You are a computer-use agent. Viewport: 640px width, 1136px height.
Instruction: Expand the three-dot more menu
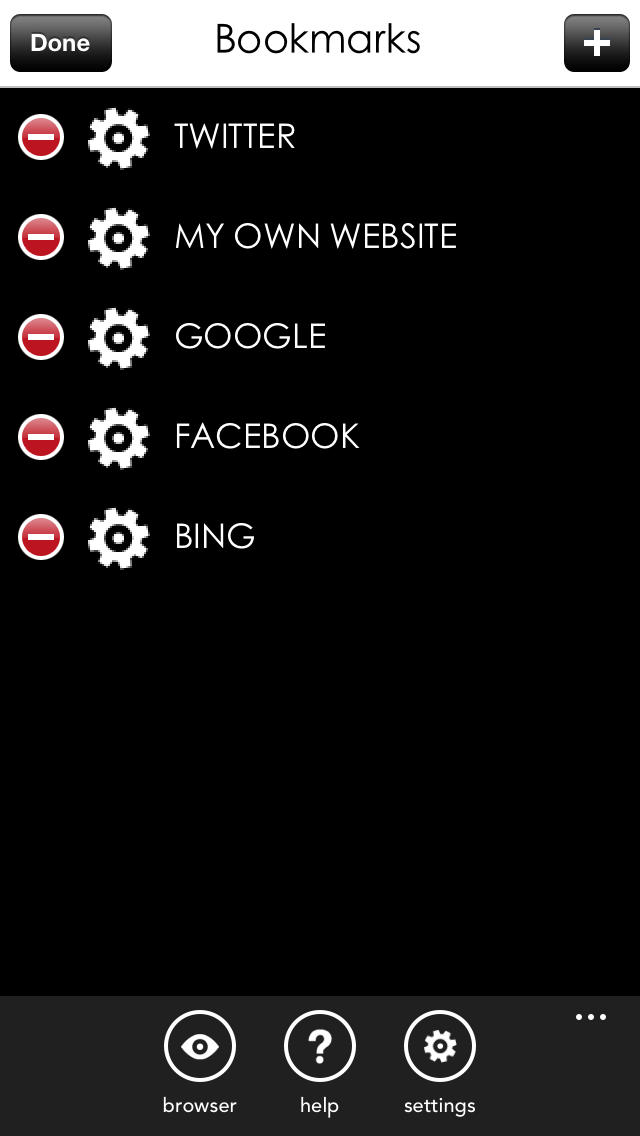coord(591,1017)
